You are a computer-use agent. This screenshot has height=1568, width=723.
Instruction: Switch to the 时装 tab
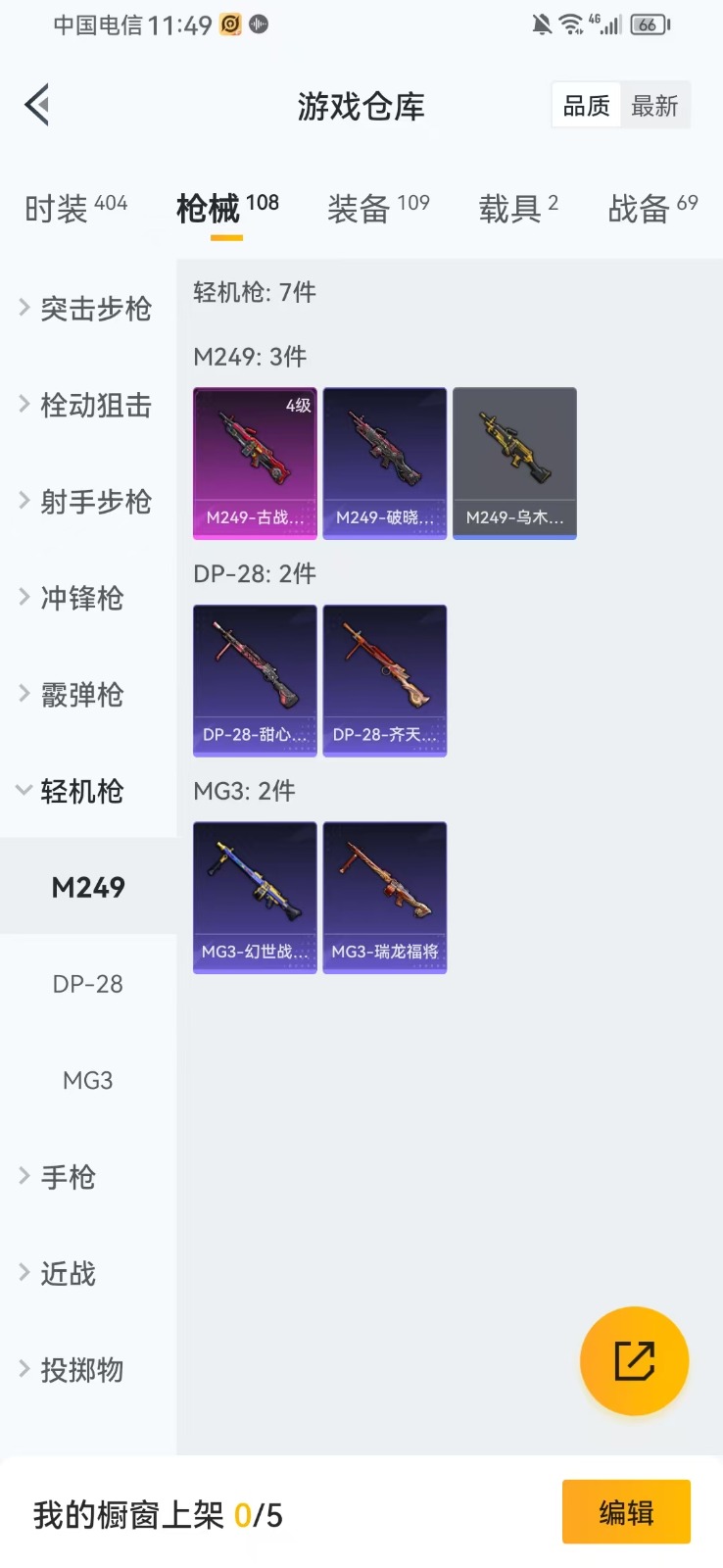coord(75,208)
